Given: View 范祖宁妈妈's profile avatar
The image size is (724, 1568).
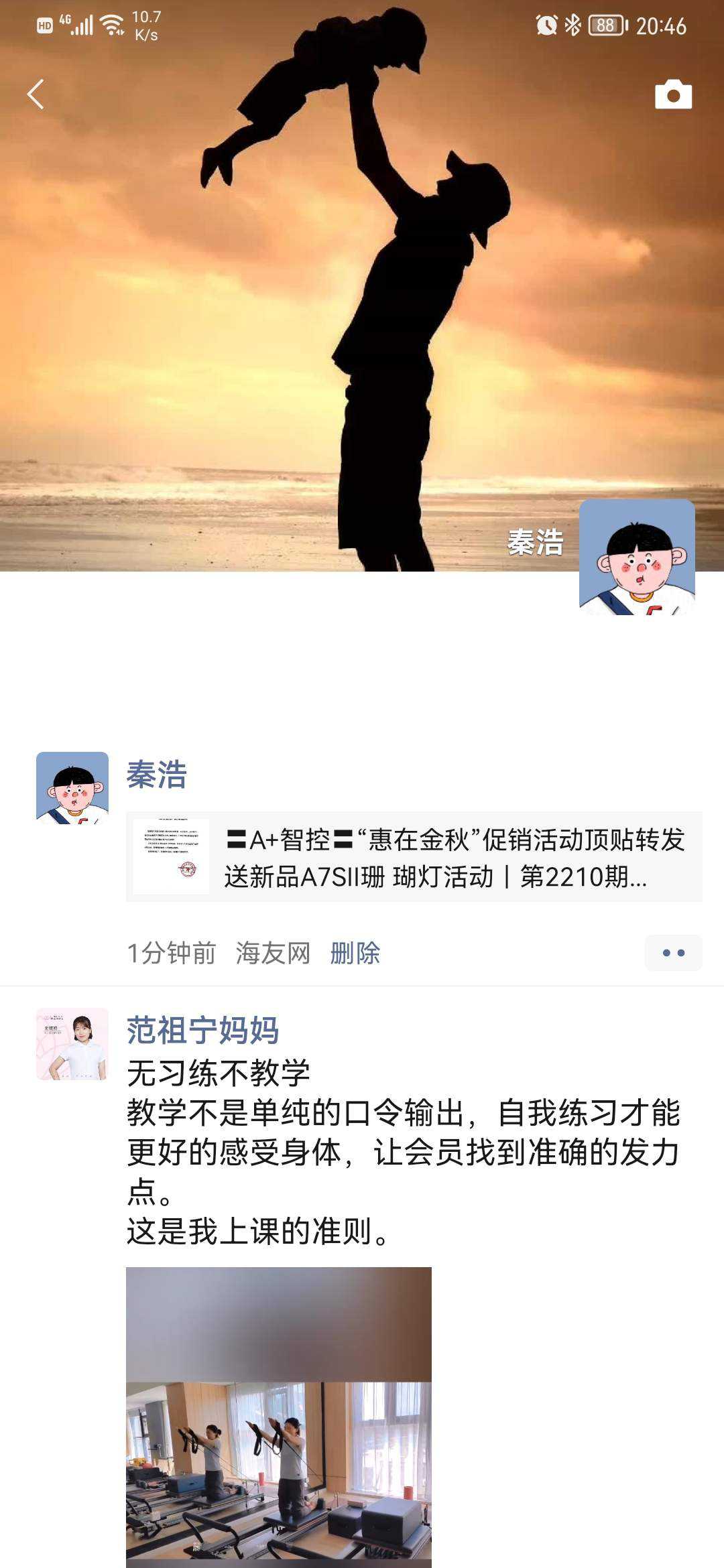Looking at the screenshot, I should tap(72, 1044).
